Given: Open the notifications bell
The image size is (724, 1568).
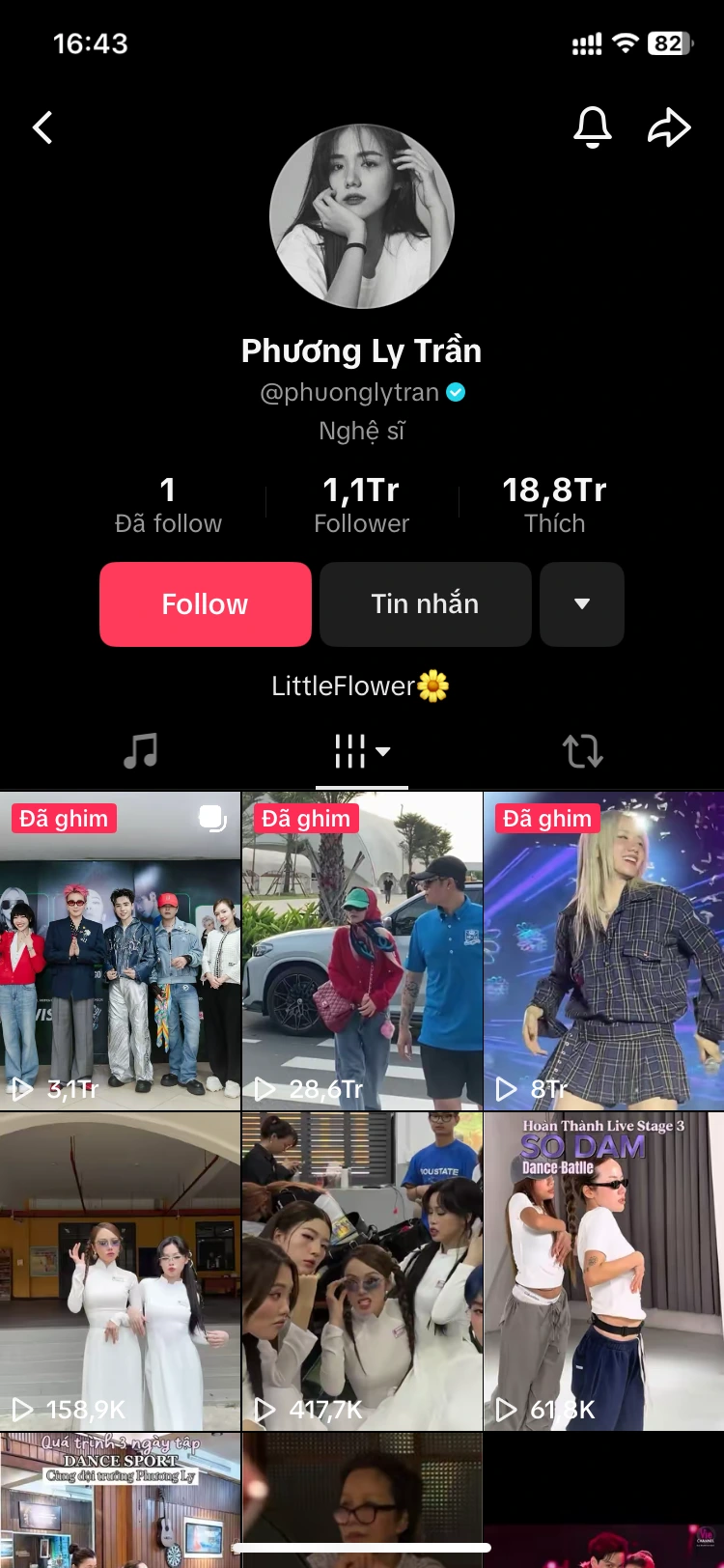Looking at the screenshot, I should (x=593, y=127).
